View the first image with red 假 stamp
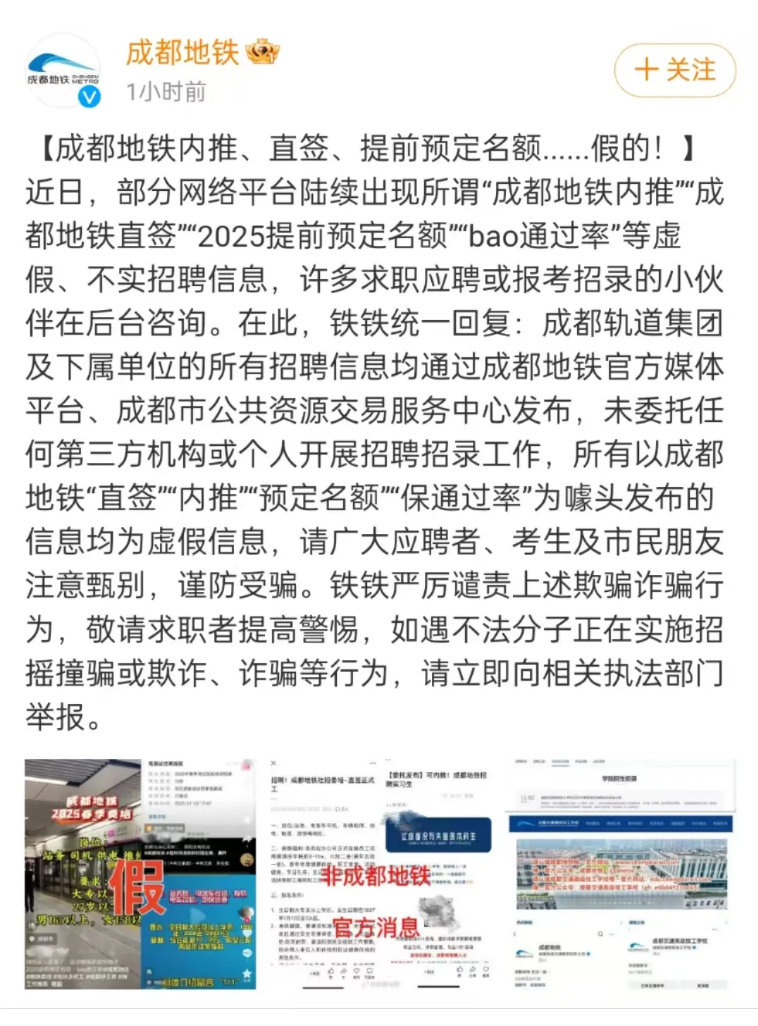Viewport: 758px width, 1026px height. [140, 873]
